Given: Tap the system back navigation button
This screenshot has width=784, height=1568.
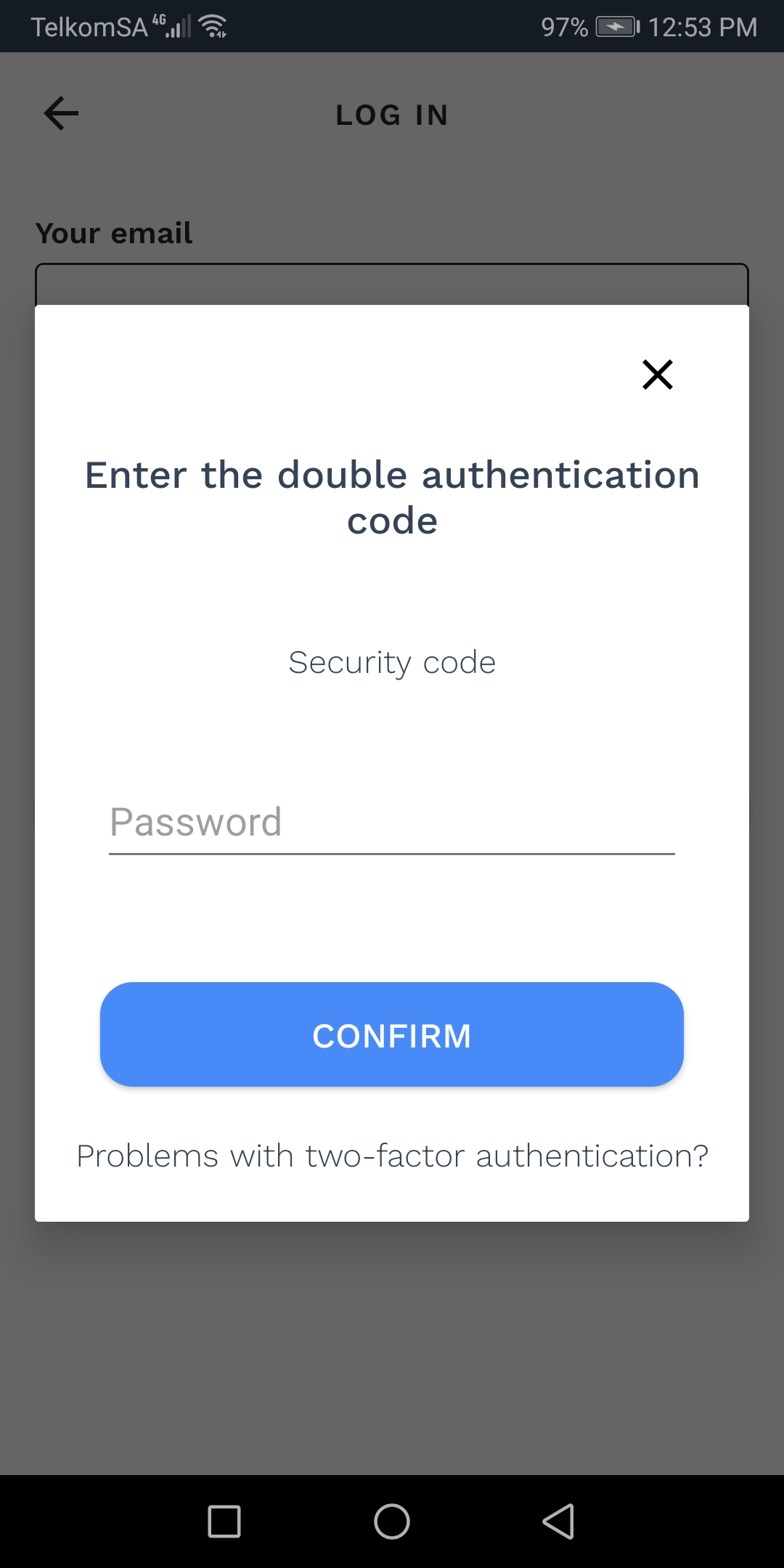Looking at the screenshot, I should (558, 1522).
